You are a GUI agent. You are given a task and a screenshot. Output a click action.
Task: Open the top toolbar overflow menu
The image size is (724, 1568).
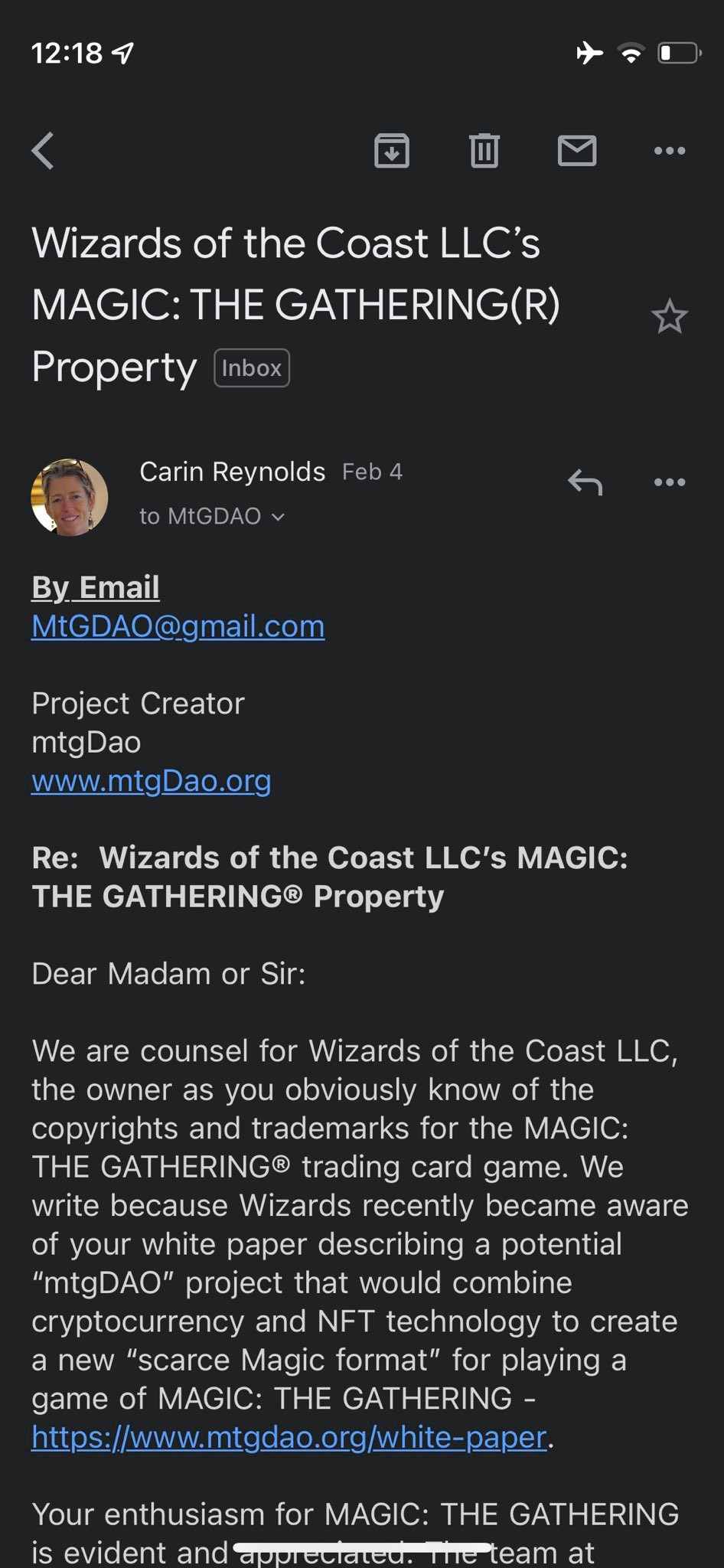point(670,151)
